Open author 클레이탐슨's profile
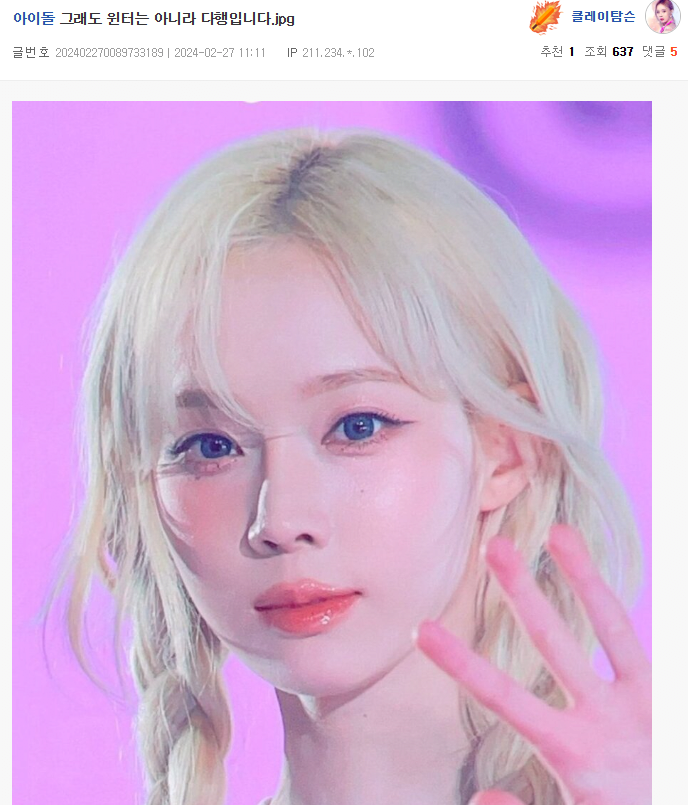This screenshot has width=688, height=805. (x=602, y=17)
